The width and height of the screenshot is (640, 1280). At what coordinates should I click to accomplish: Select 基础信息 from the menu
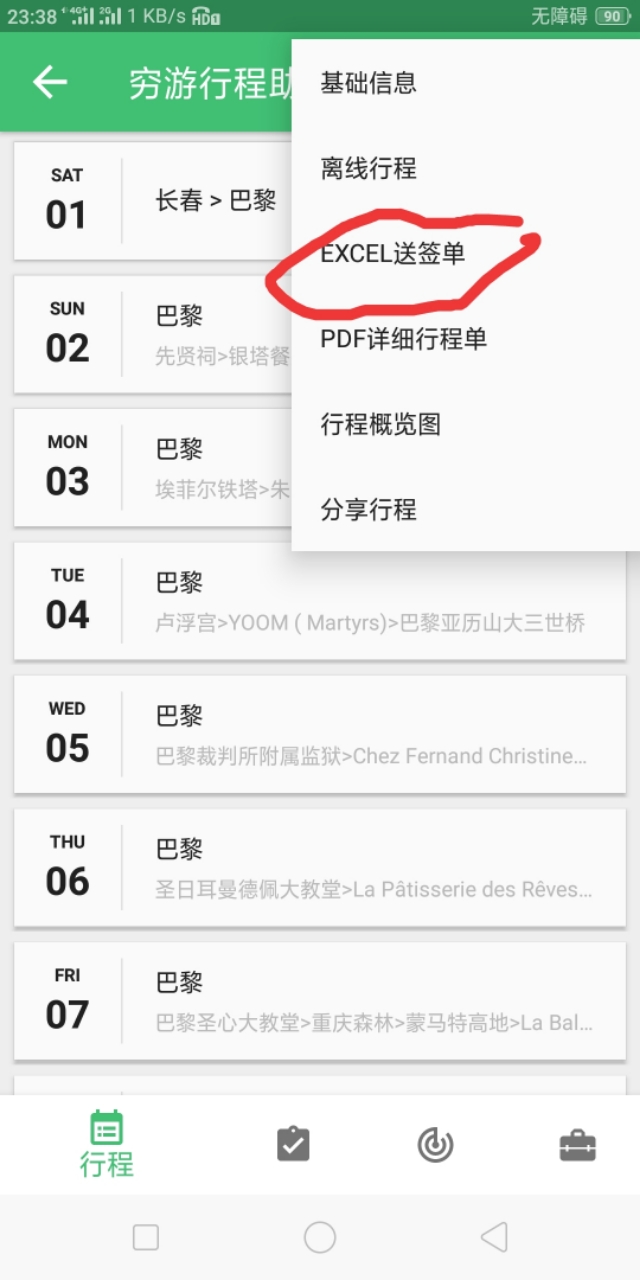click(x=368, y=83)
